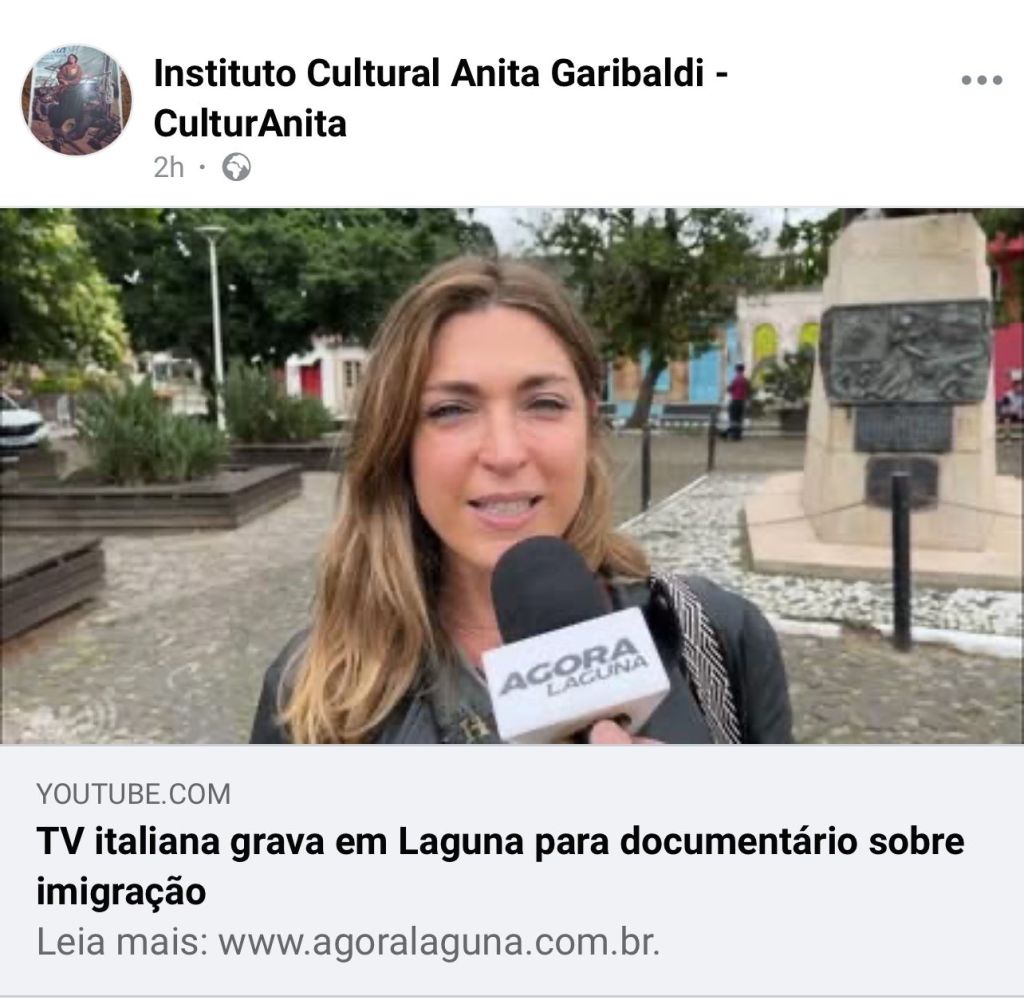Open Instituto Cultural Anita Garibaldi profile picture
This screenshot has width=1024, height=1000.
pyautogui.click(x=77, y=99)
